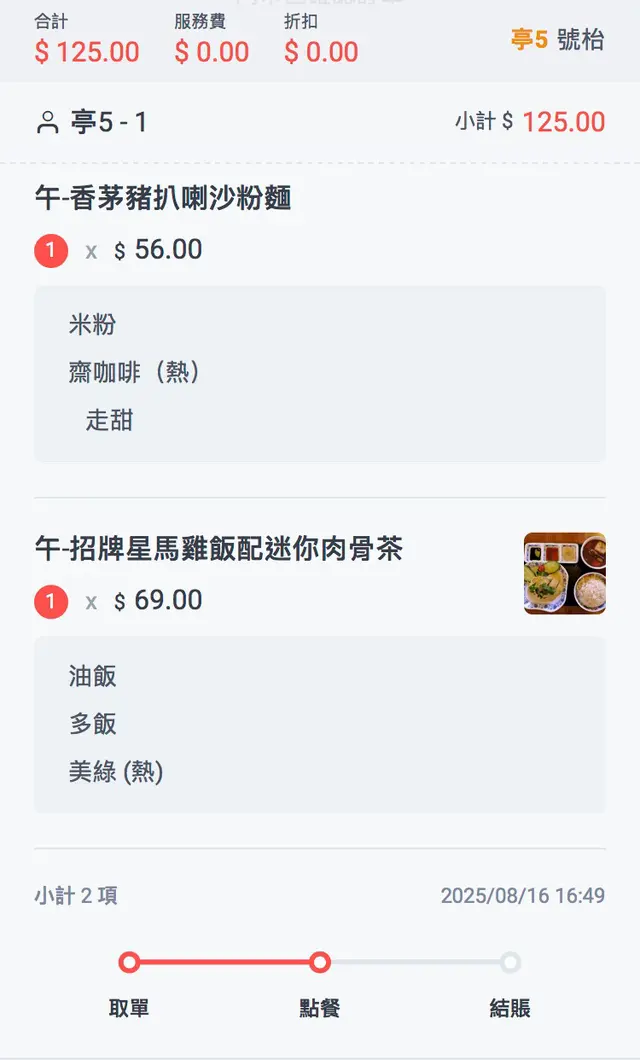Open the 午-招牌星馬雞飯配迷你肉骨茶 order item
Image resolution: width=640 pixels, height=1060 pixels.
point(219,548)
